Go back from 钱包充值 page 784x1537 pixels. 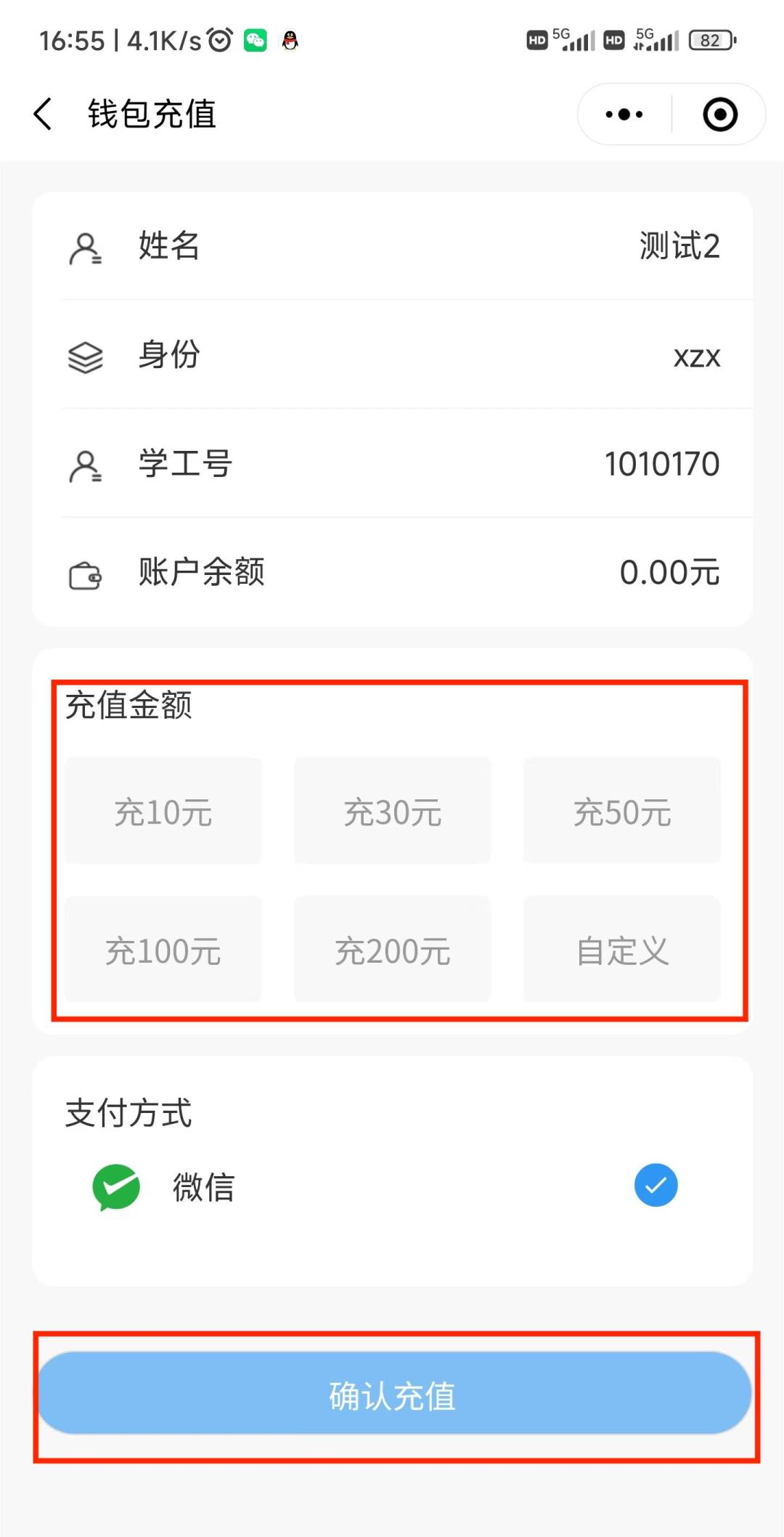click(x=43, y=114)
